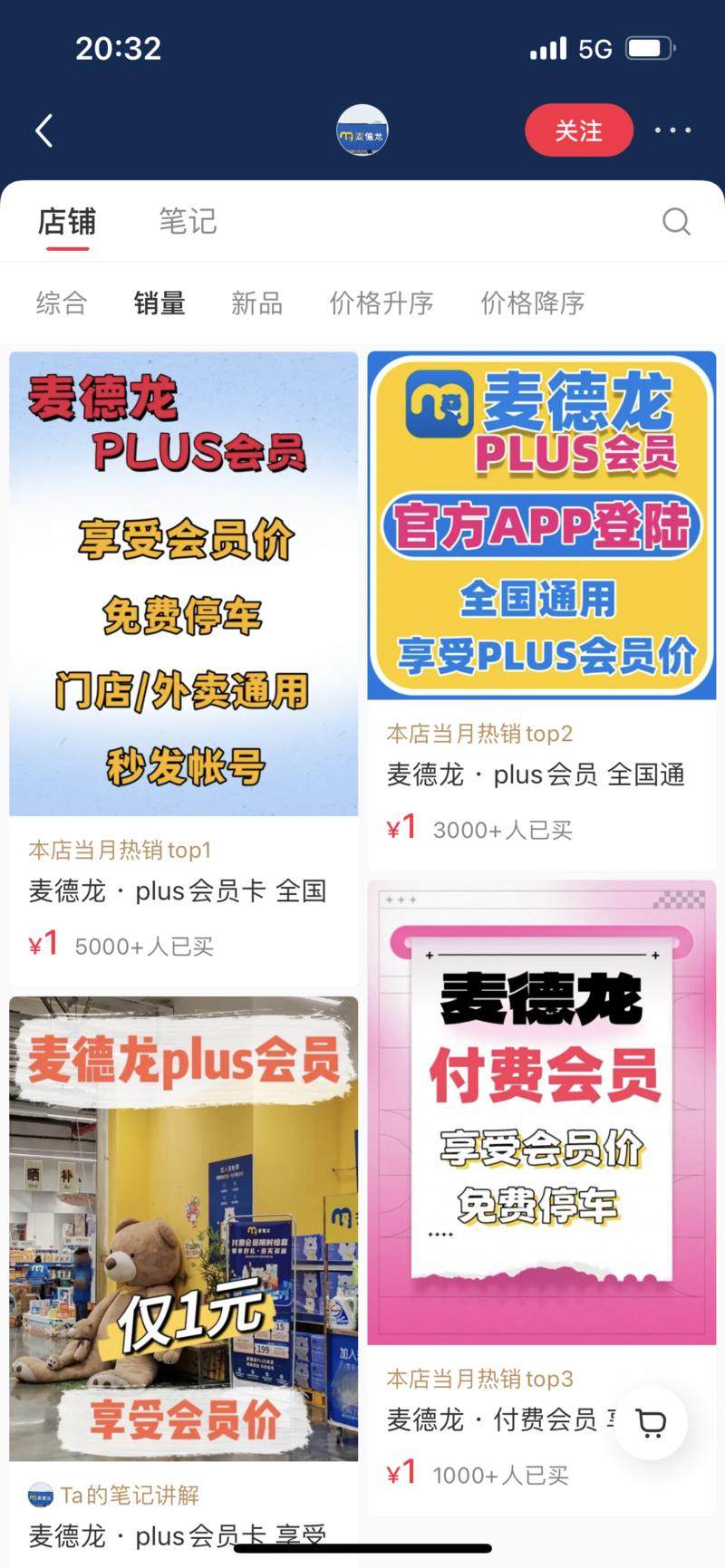Open the floating shopping cart

650,1422
